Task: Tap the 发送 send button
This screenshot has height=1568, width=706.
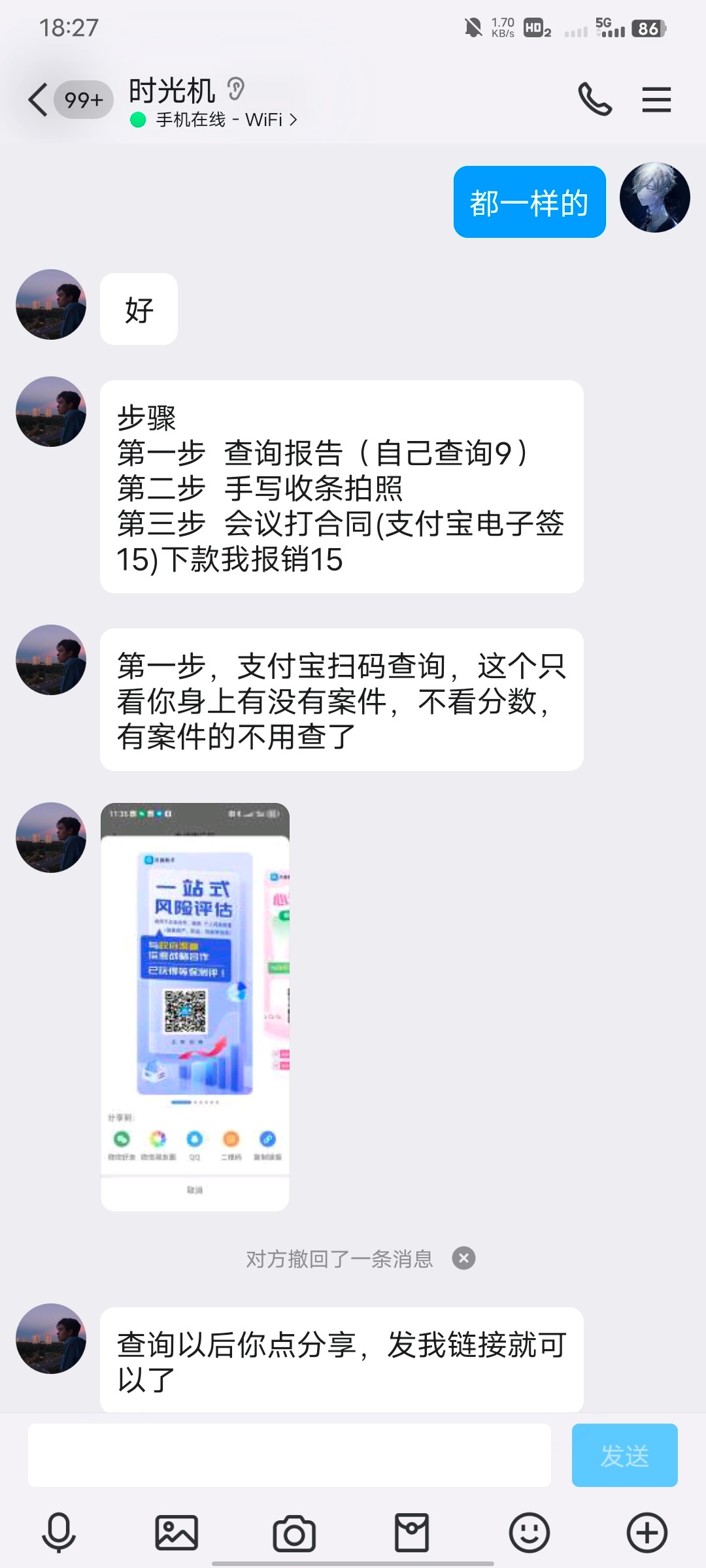Action: click(x=624, y=1456)
